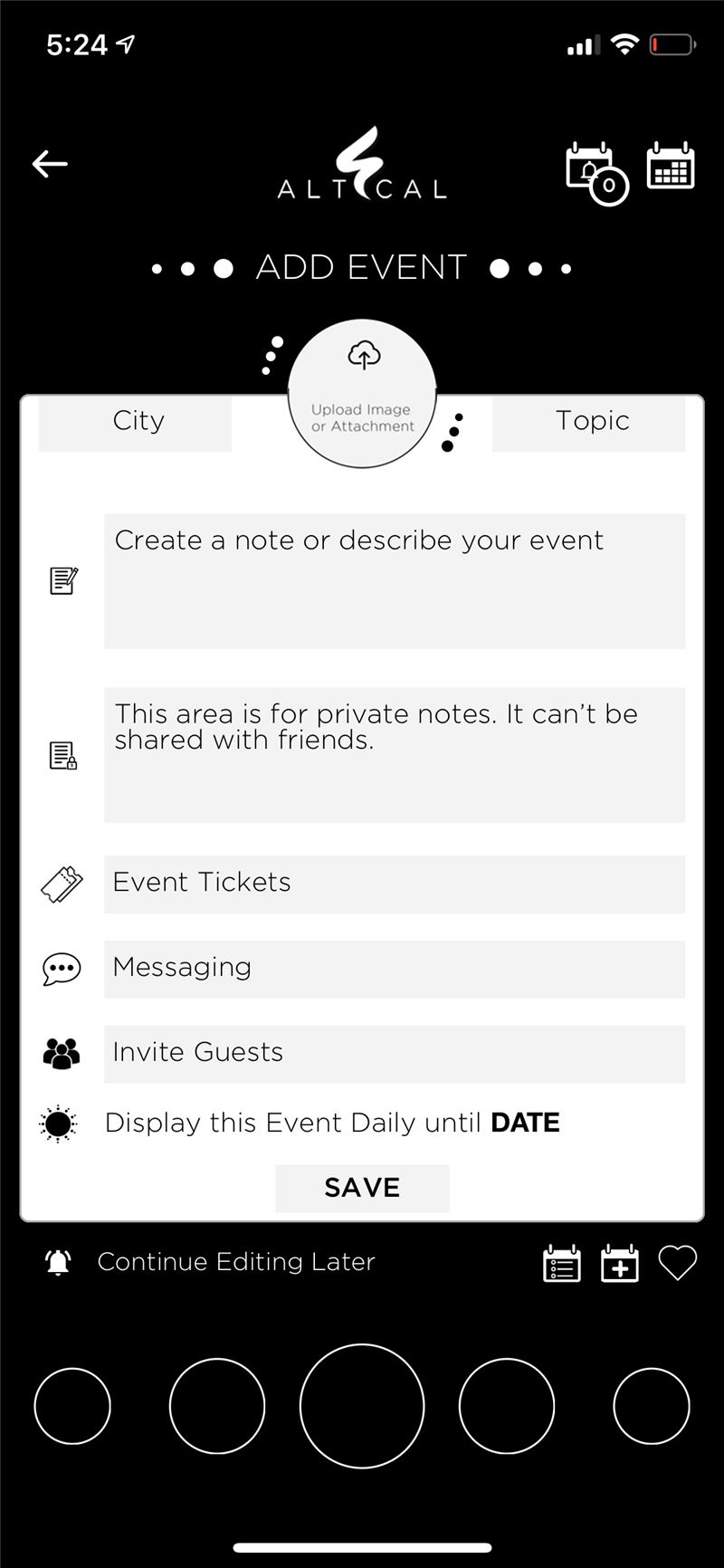The height and width of the screenshot is (1568, 724).
Task: Tap Upload Image or Attachment
Action: [362, 394]
